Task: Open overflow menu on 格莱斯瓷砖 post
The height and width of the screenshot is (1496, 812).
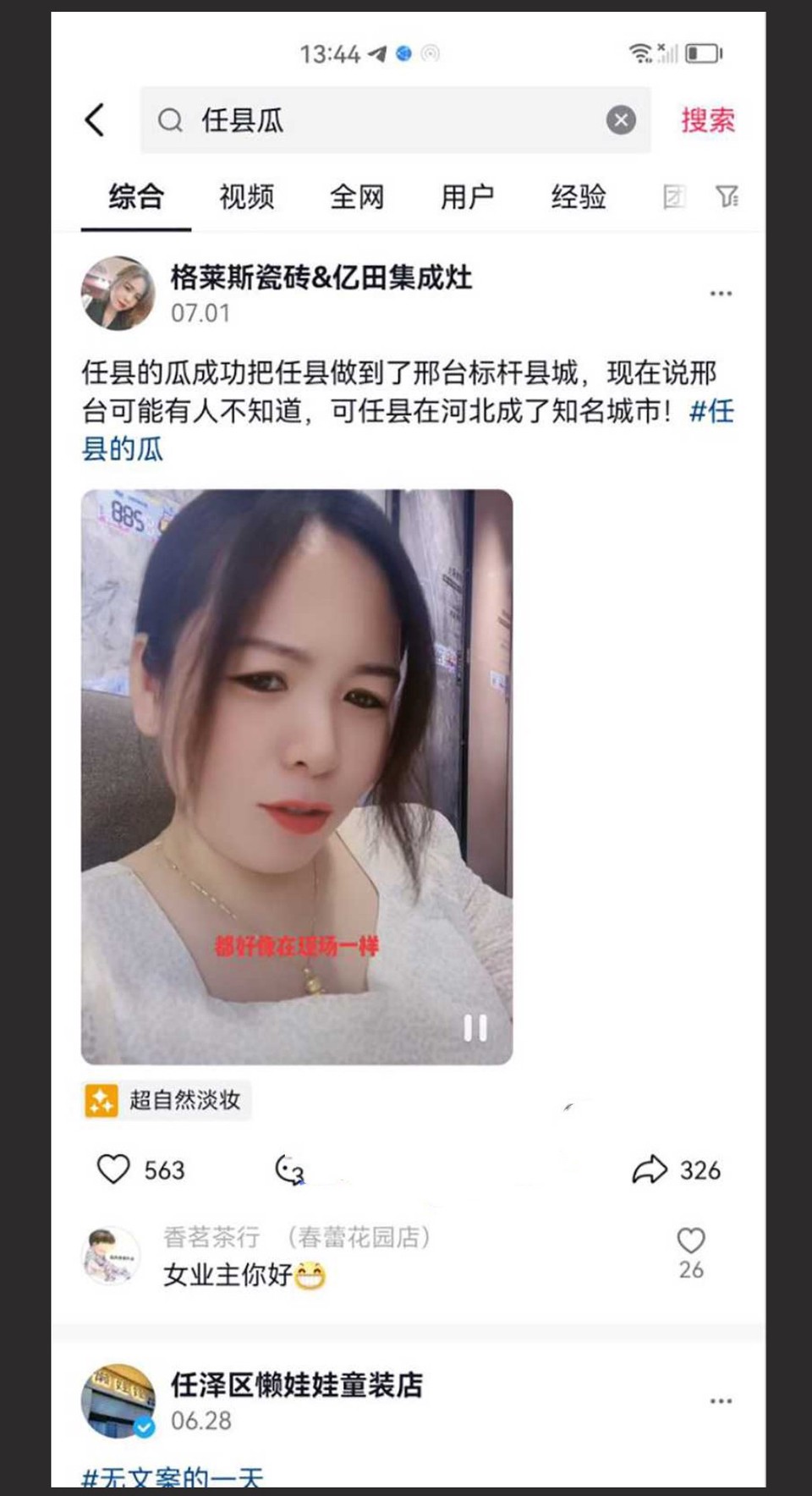Action: click(721, 294)
